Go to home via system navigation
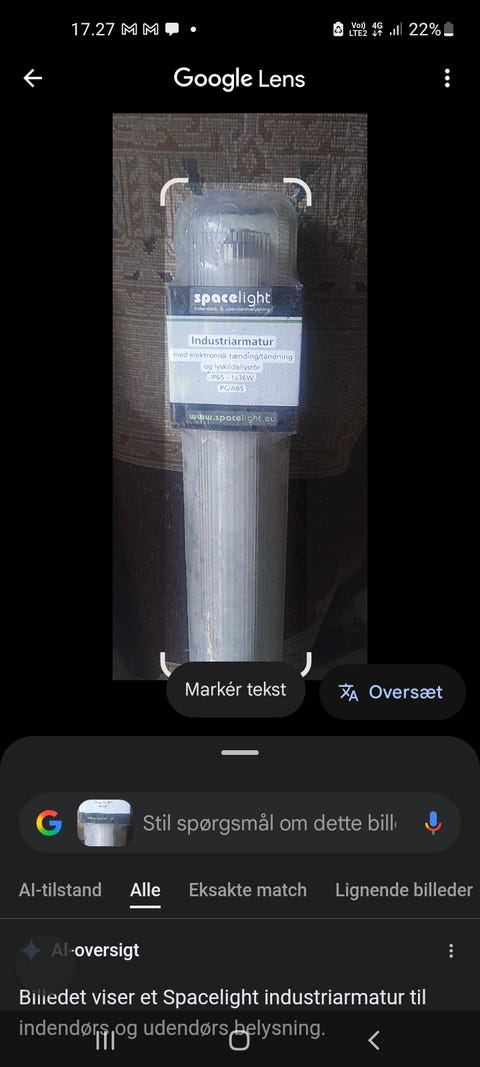This screenshot has width=480, height=1067. click(x=240, y=1040)
